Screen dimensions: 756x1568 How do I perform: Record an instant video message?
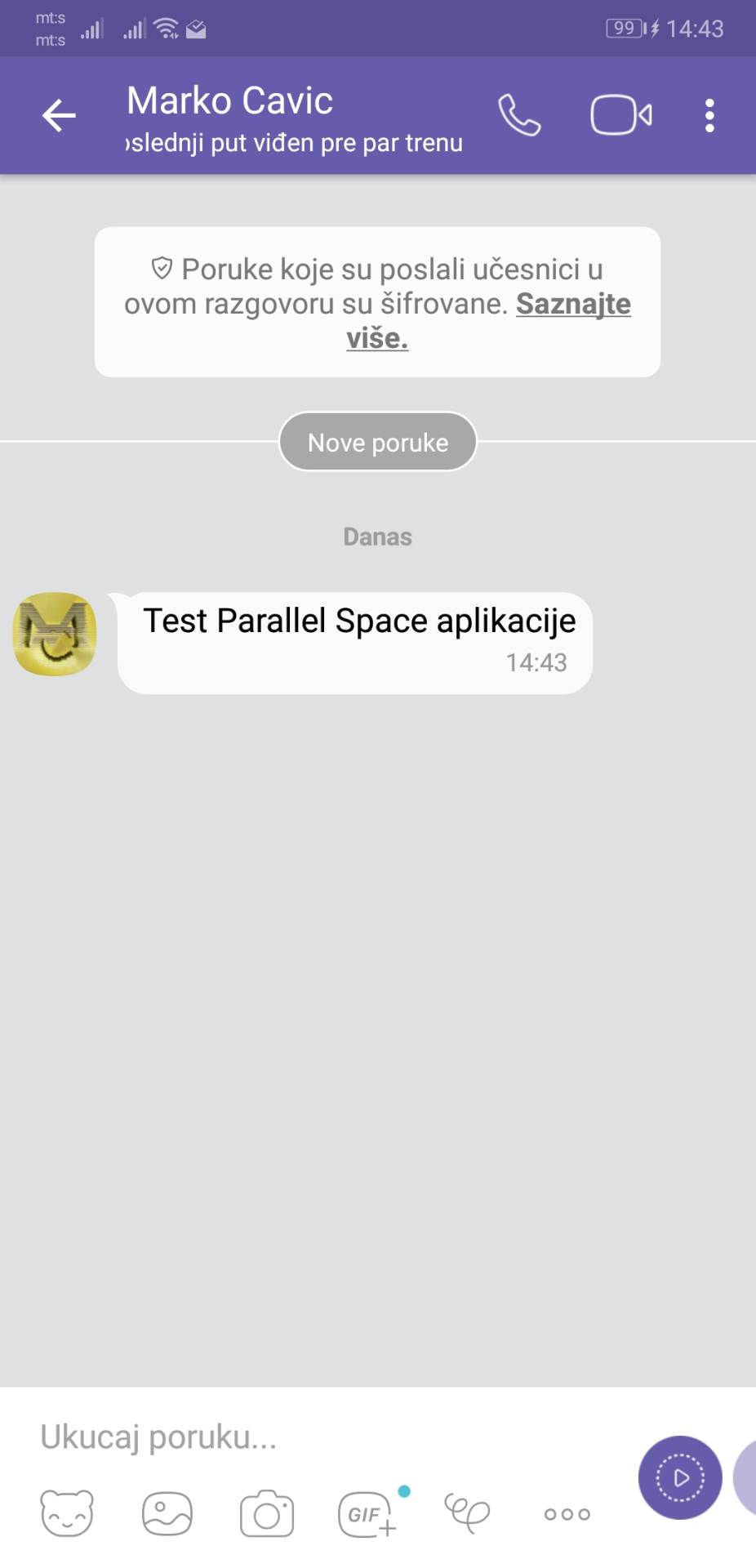[679, 1477]
